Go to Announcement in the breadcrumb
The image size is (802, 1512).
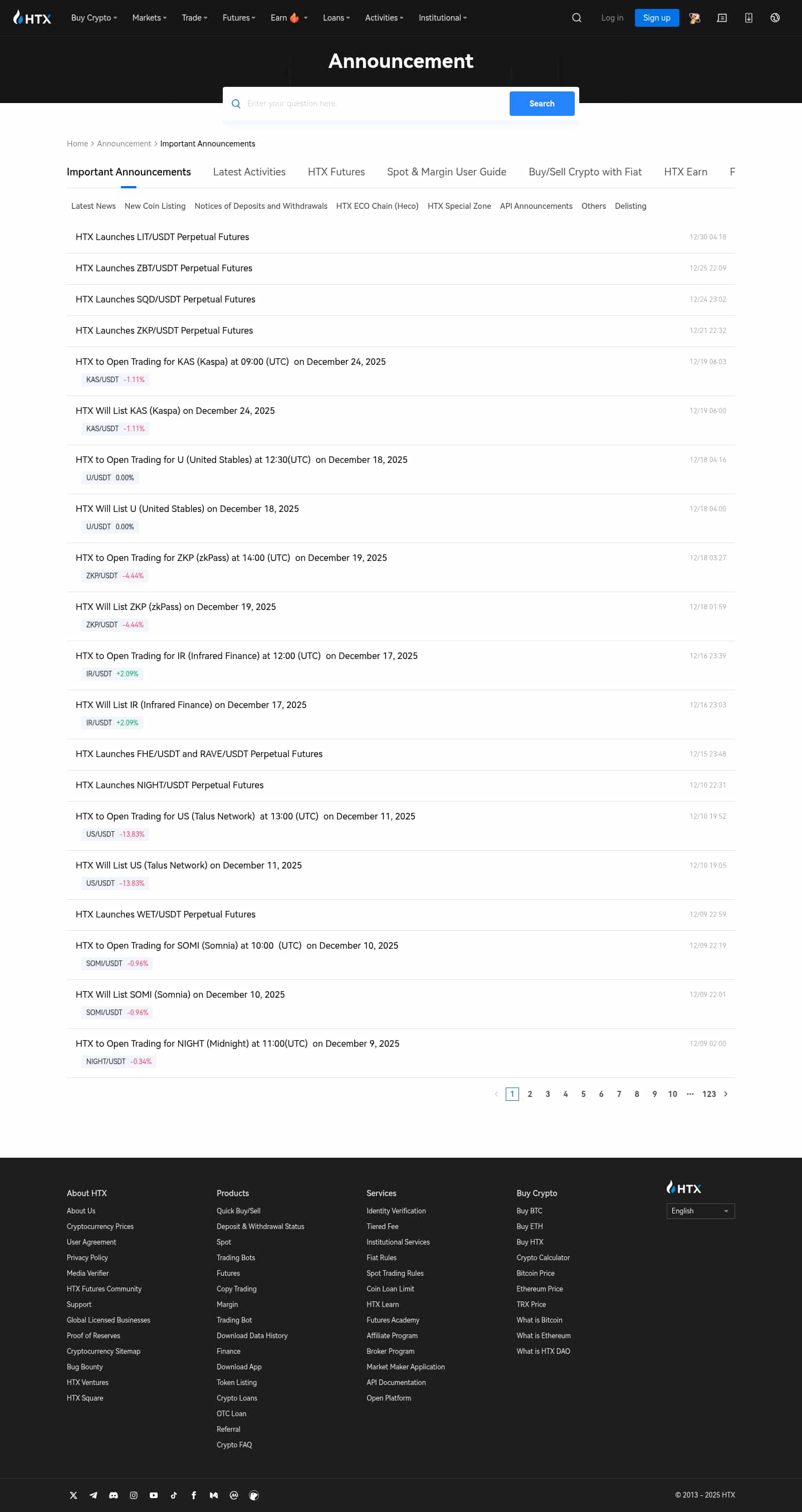[x=124, y=144]
